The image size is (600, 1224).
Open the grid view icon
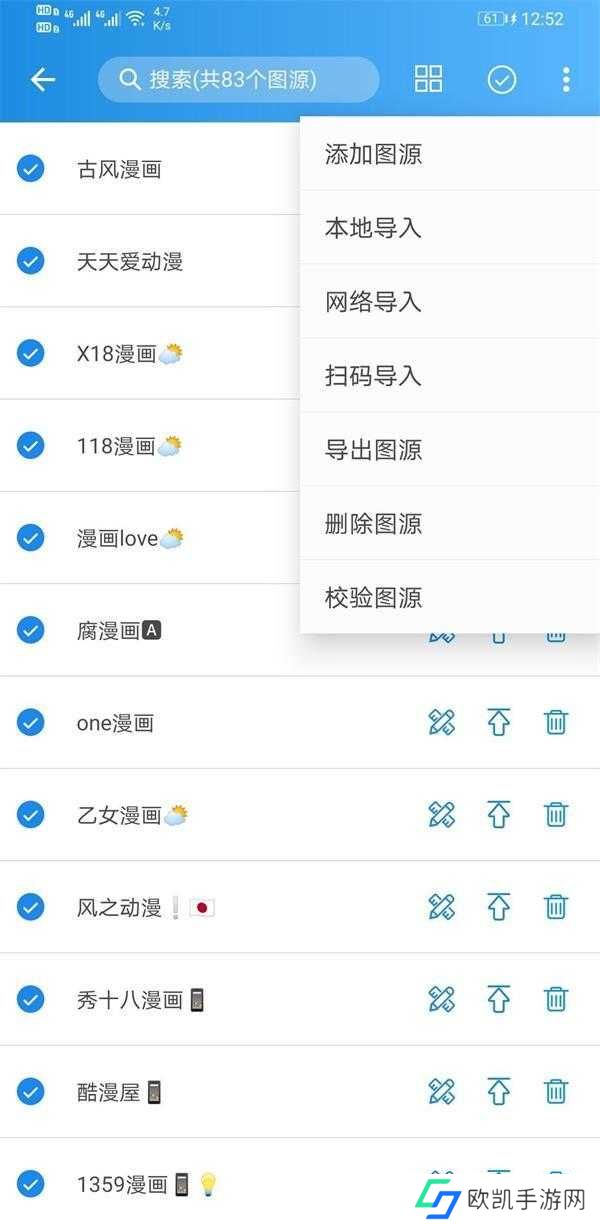(x=429, y=79)
